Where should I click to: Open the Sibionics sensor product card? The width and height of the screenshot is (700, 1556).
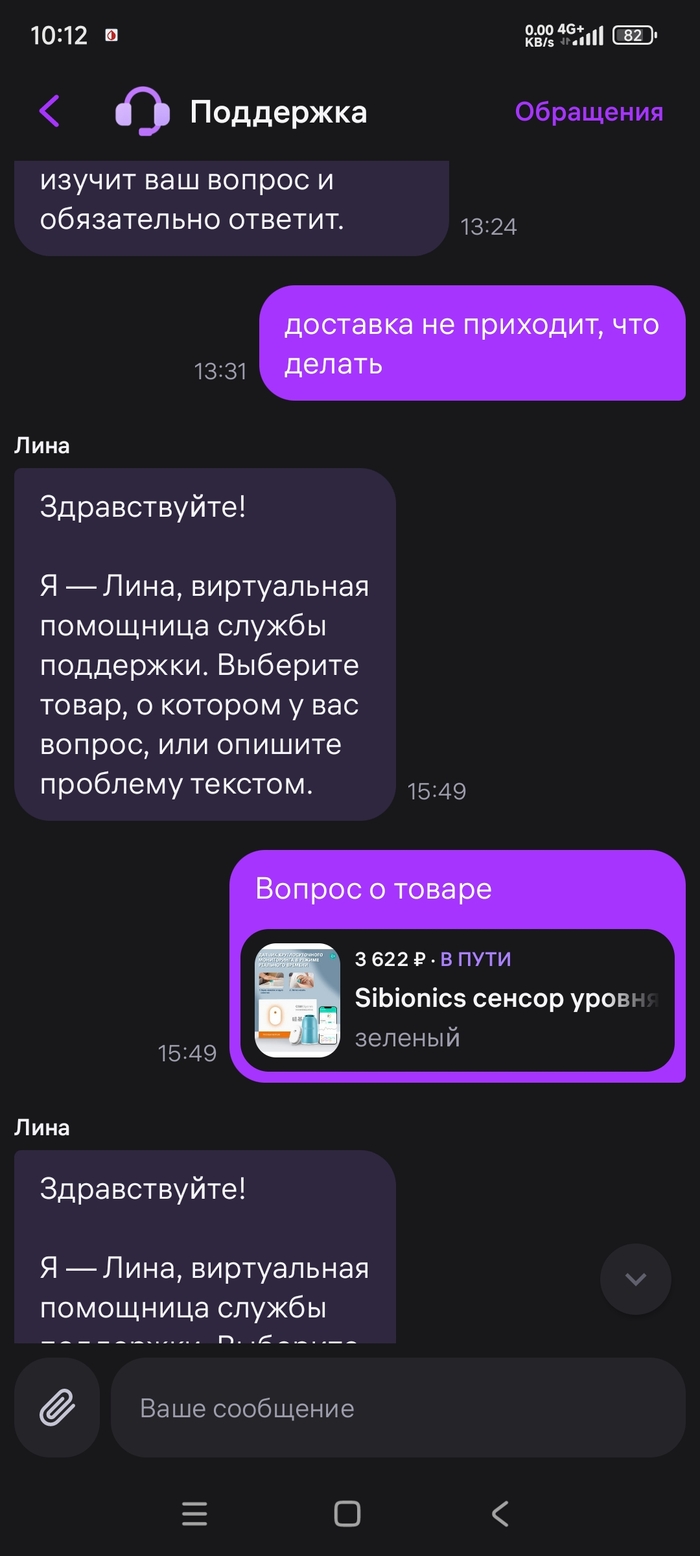457,1000
